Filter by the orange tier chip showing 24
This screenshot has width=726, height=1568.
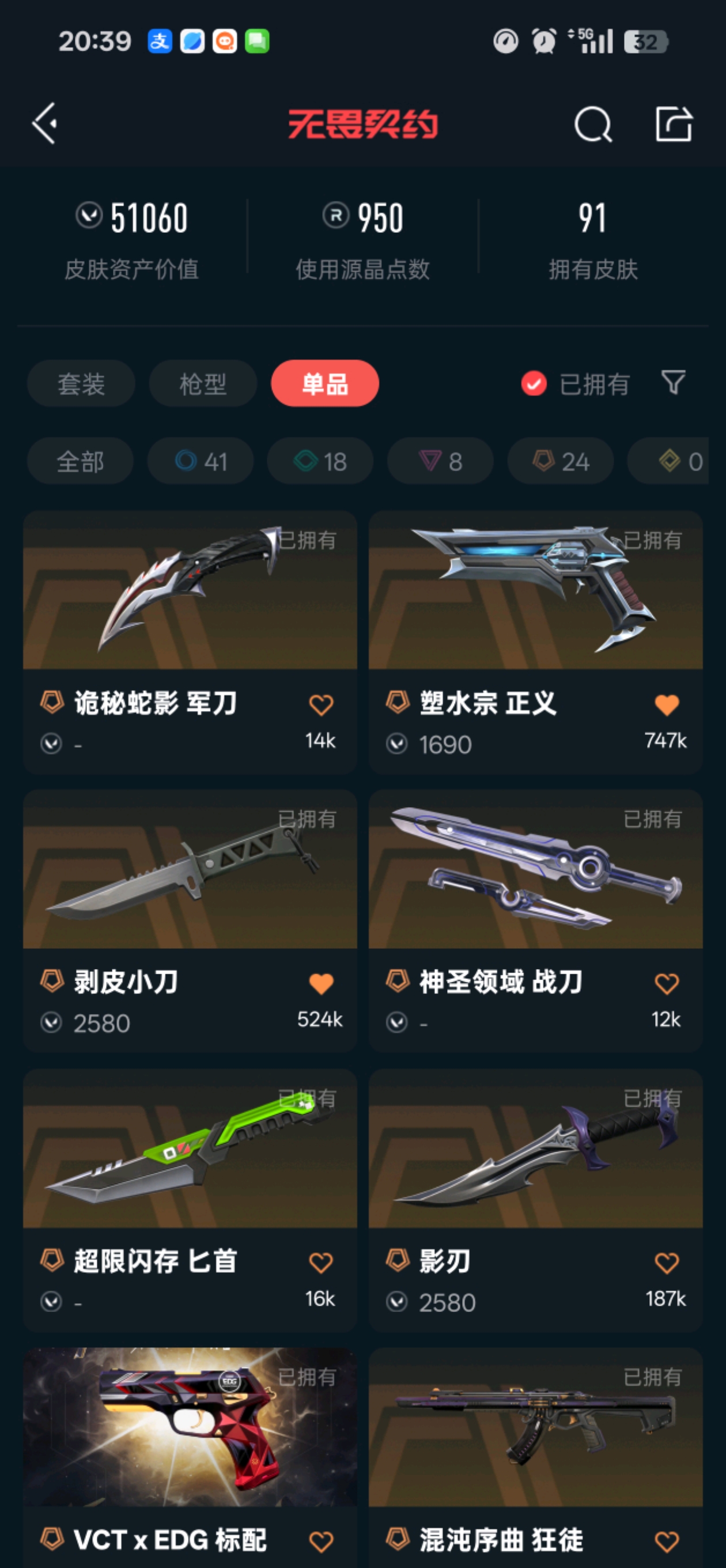click(560, 461)
